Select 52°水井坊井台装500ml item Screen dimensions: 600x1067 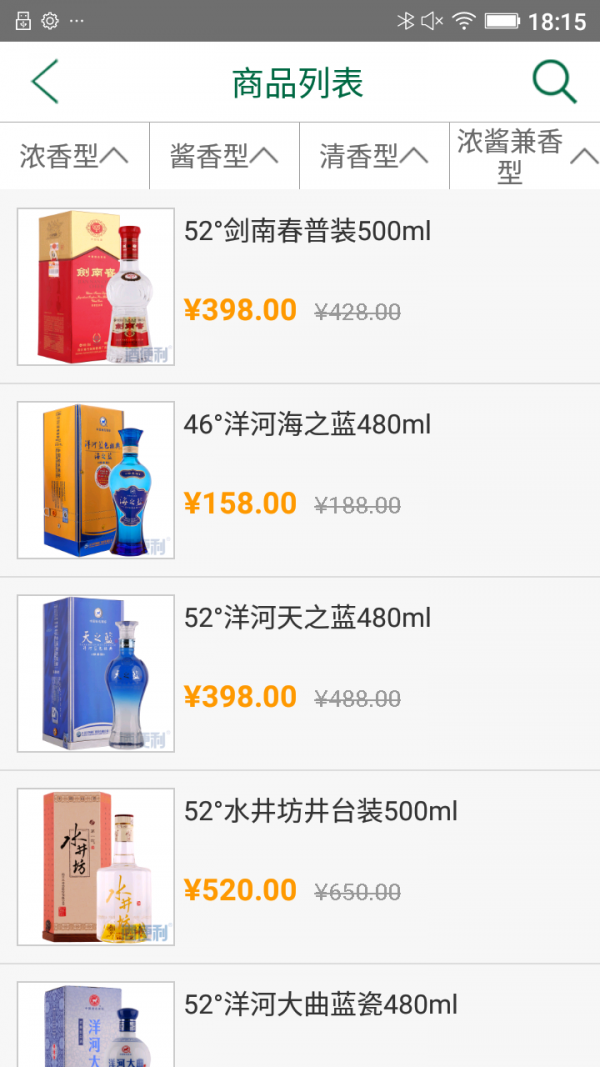(300, 867)
